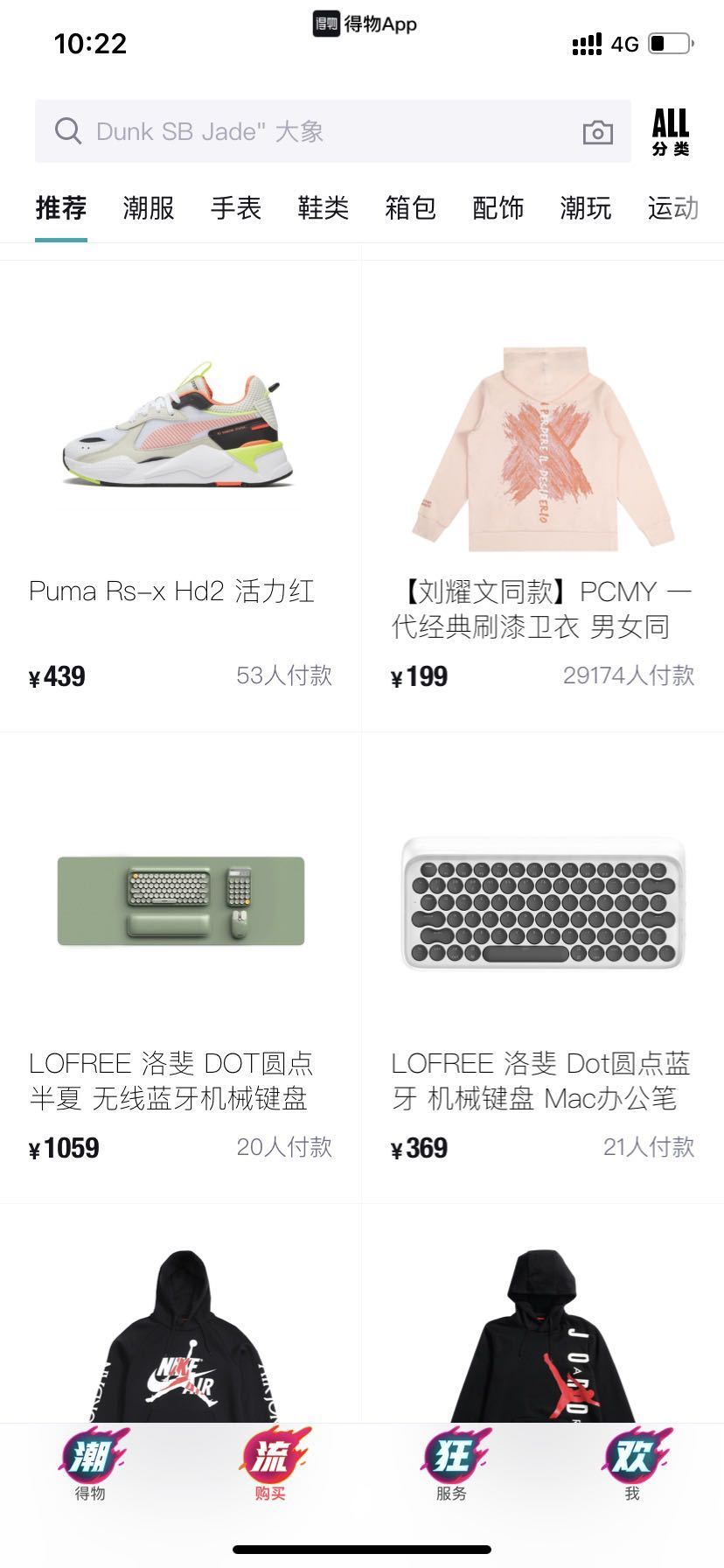Screen dimensions: 724x1568
Task: Open camera search in search bar
Action: coord(597,132)
